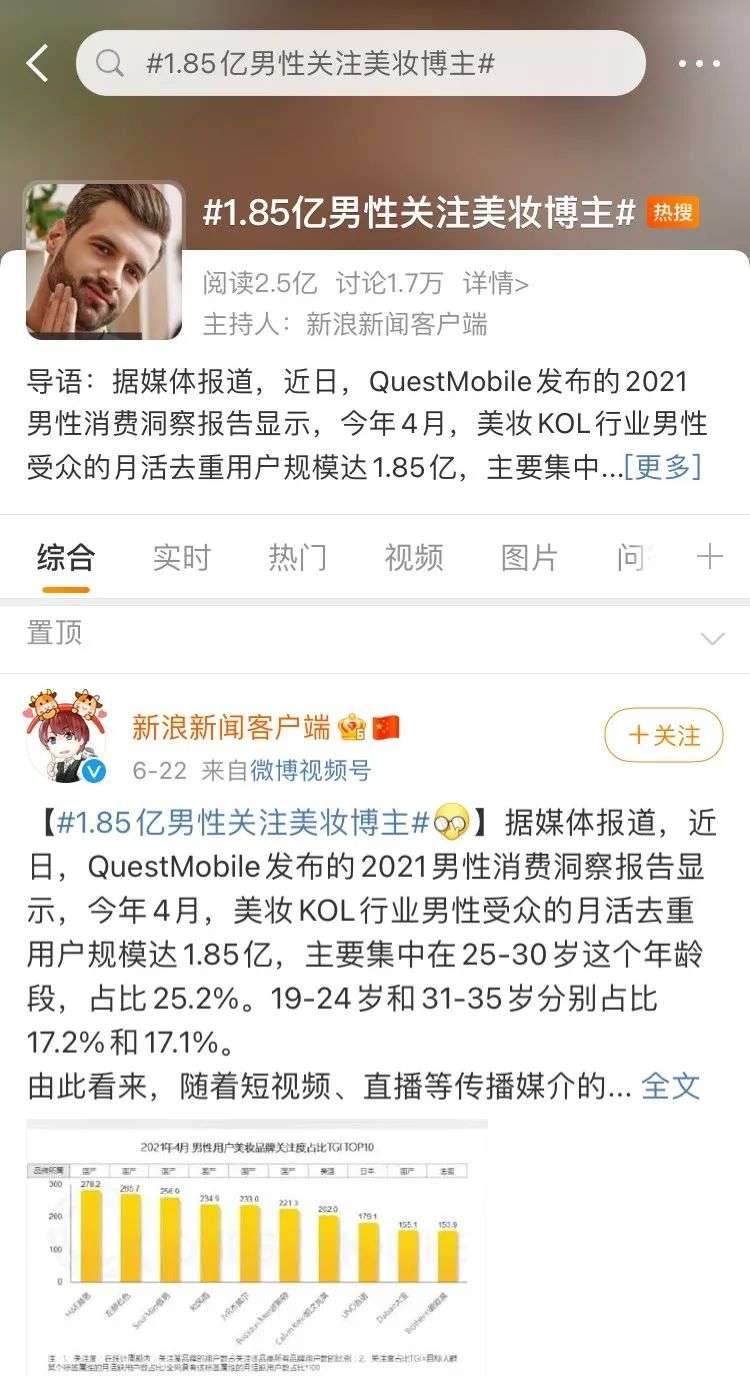Follow 新浪新闻客户端 with 关注 button
Image resolution: width=750 pixels, height=1376 pixels.
(x=665, y=736)
